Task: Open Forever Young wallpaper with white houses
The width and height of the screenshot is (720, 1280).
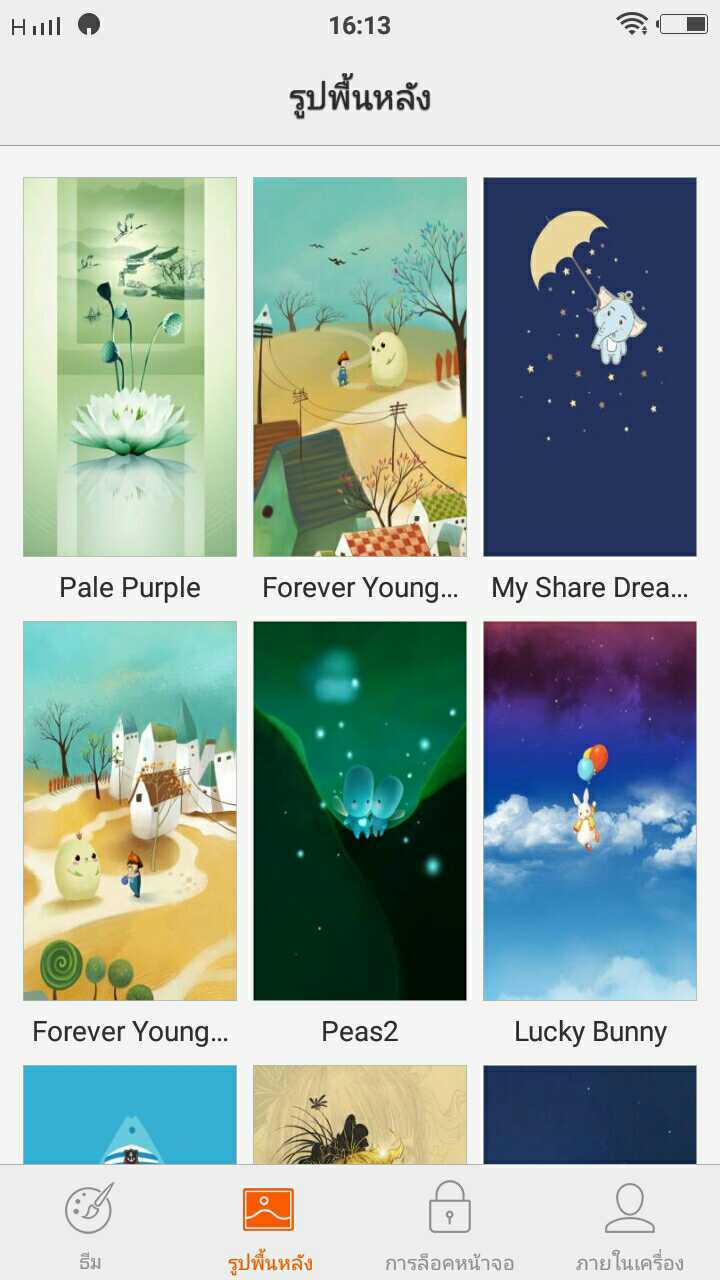Action: pos(130,811)
